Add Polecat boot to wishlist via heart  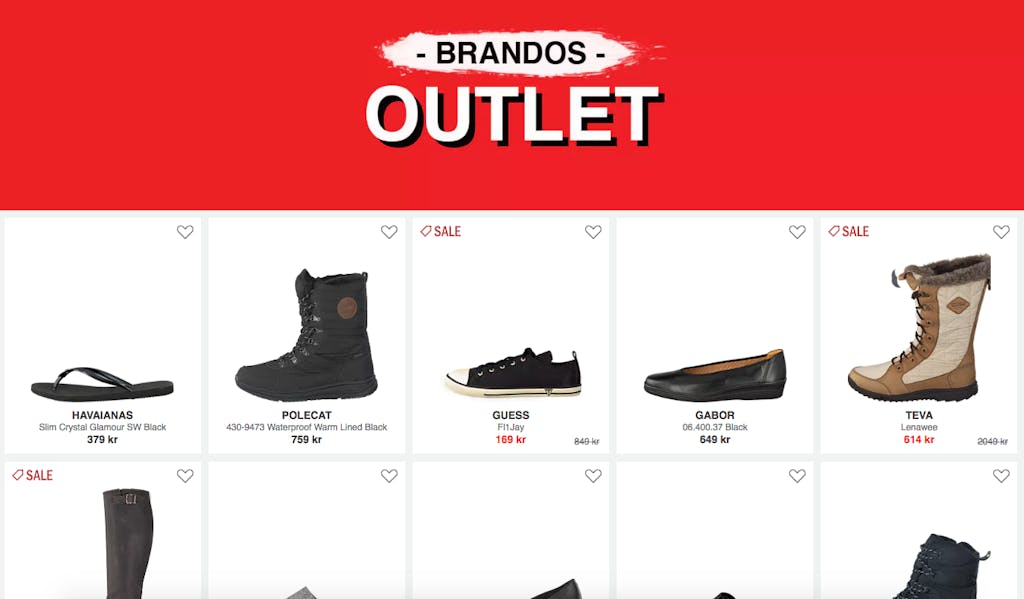coord(389,232)
